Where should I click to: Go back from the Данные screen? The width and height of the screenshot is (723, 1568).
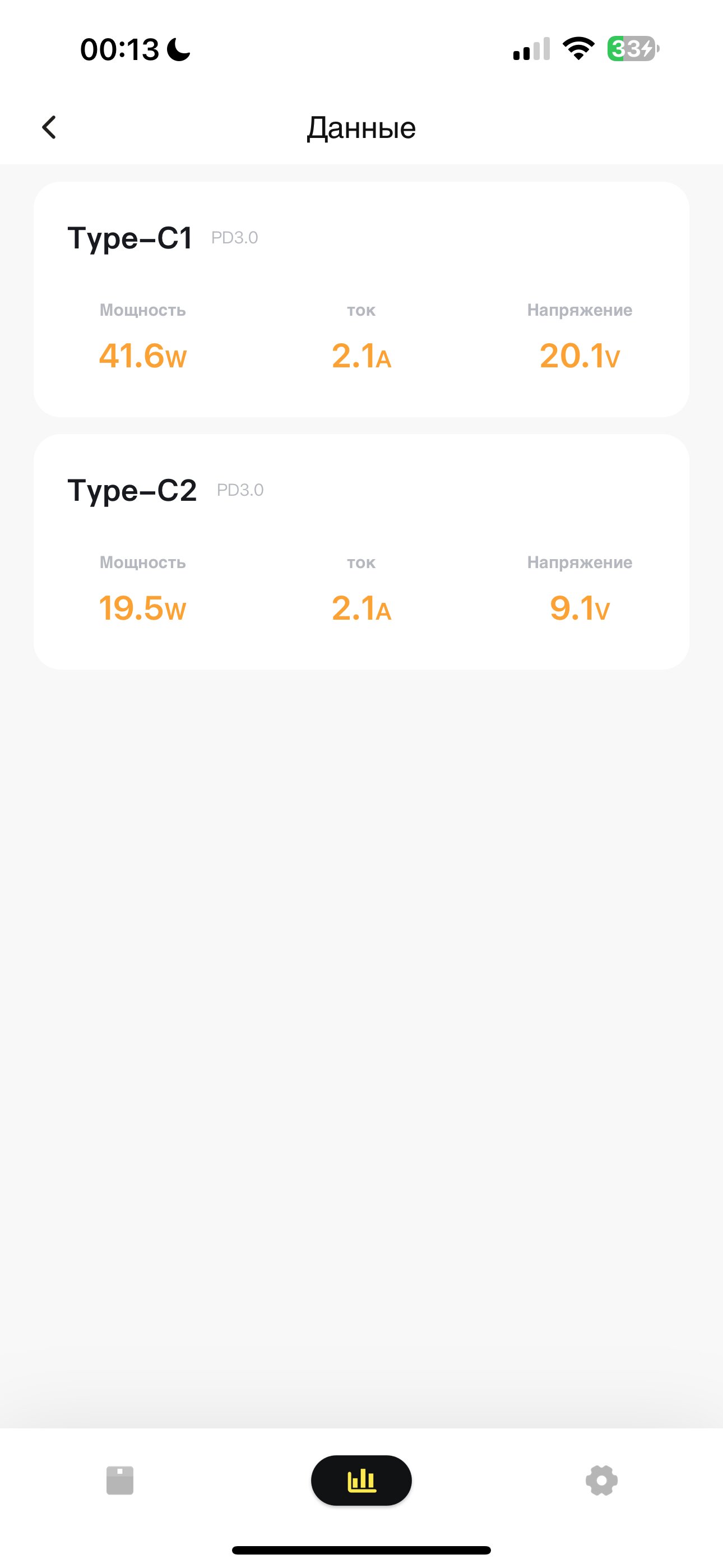(49, 127)
